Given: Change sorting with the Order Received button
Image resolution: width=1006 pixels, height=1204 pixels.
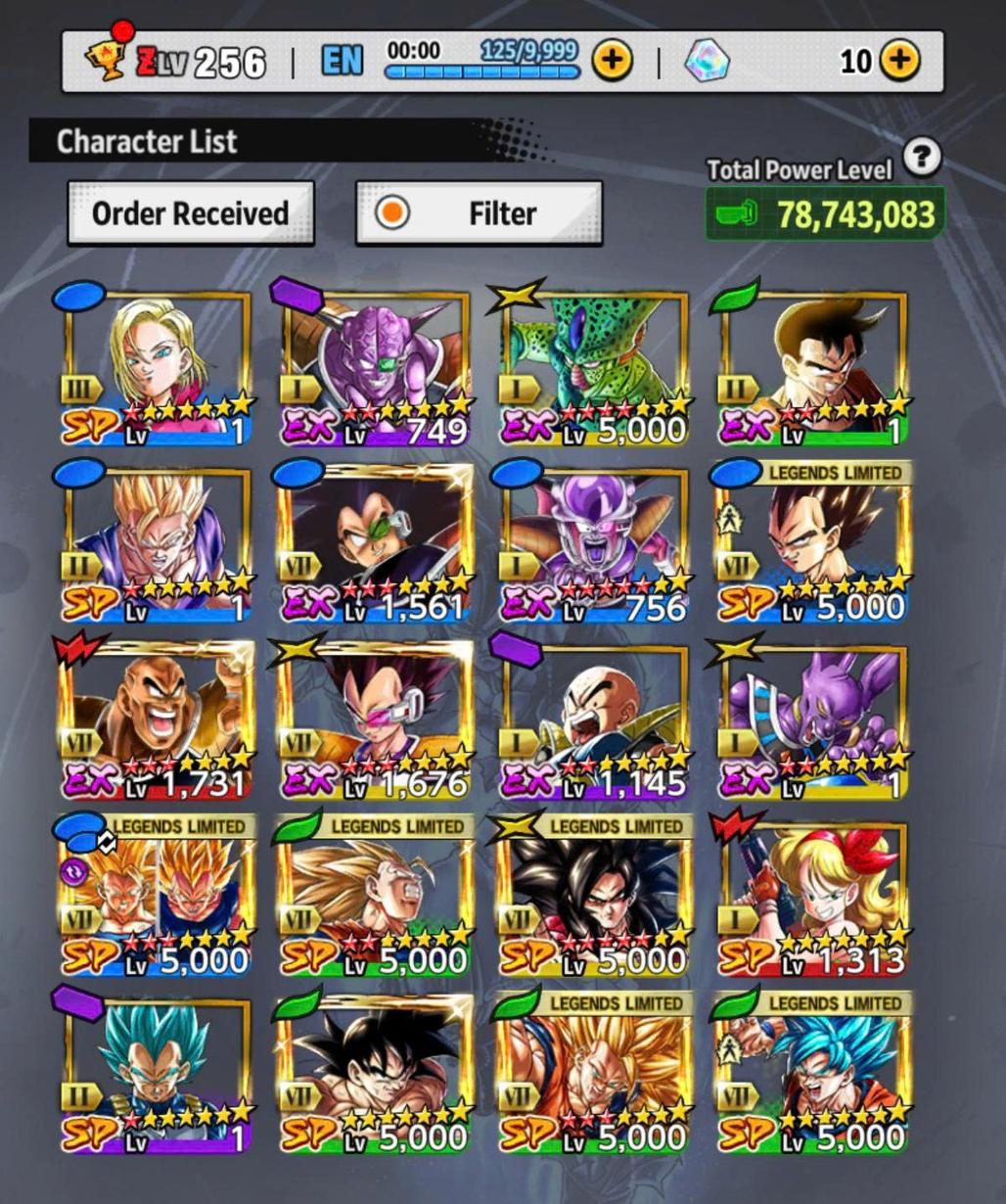Looking at the screenshot, I should tap(191, 212).
